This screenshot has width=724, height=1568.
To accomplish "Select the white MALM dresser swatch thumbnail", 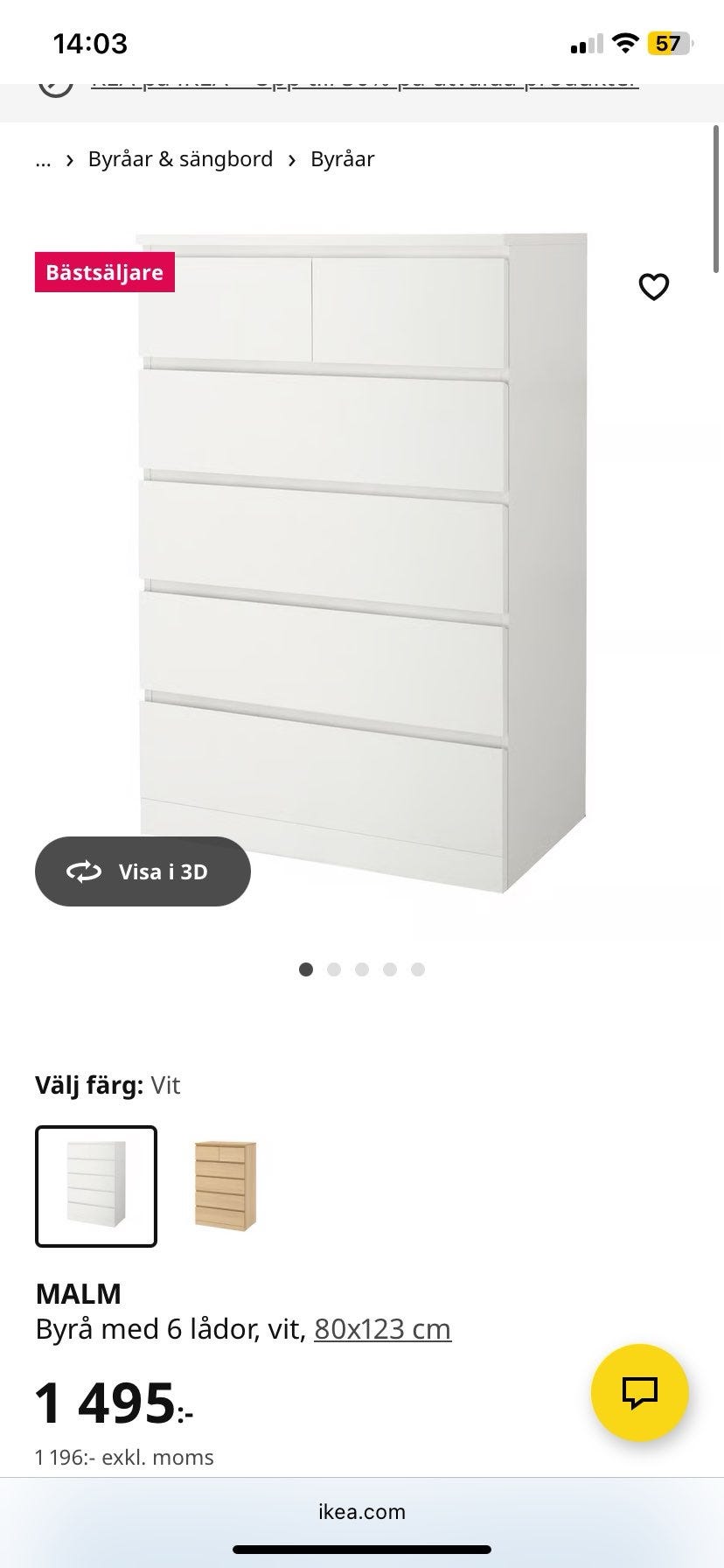I will pyautogui.click(x=96, y=1185).
